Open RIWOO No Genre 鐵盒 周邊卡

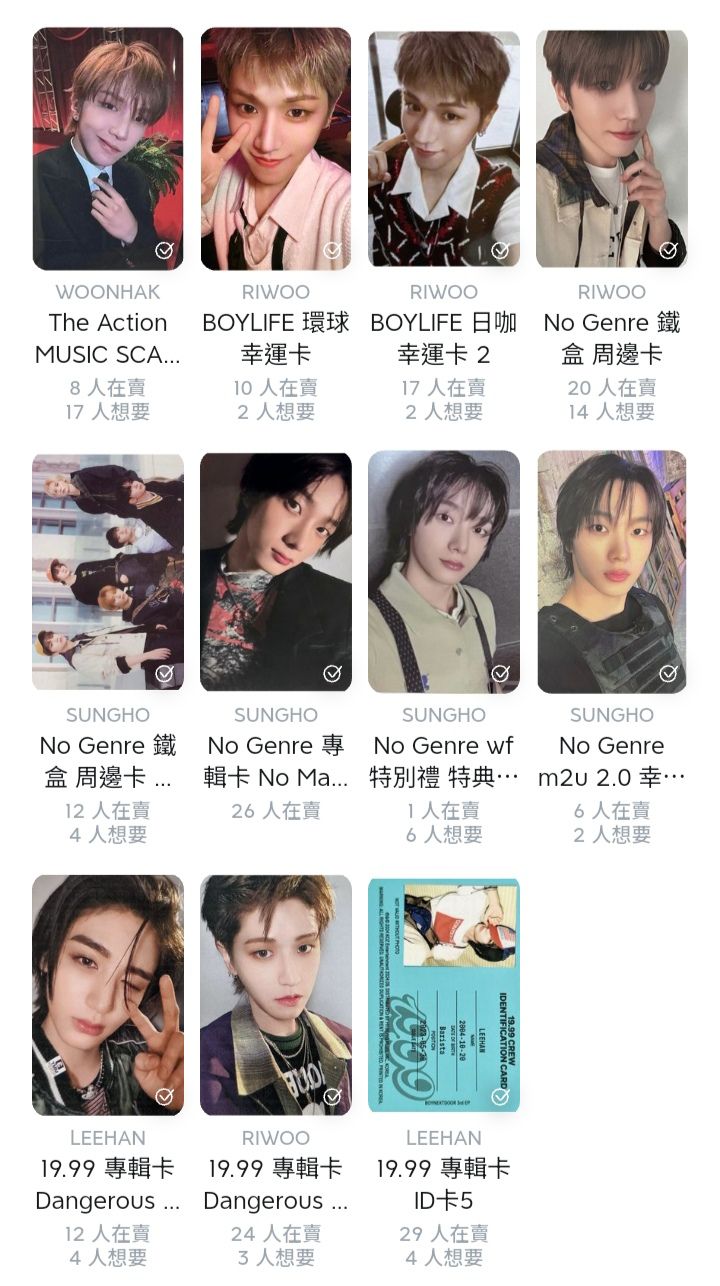tap(612, 149)
